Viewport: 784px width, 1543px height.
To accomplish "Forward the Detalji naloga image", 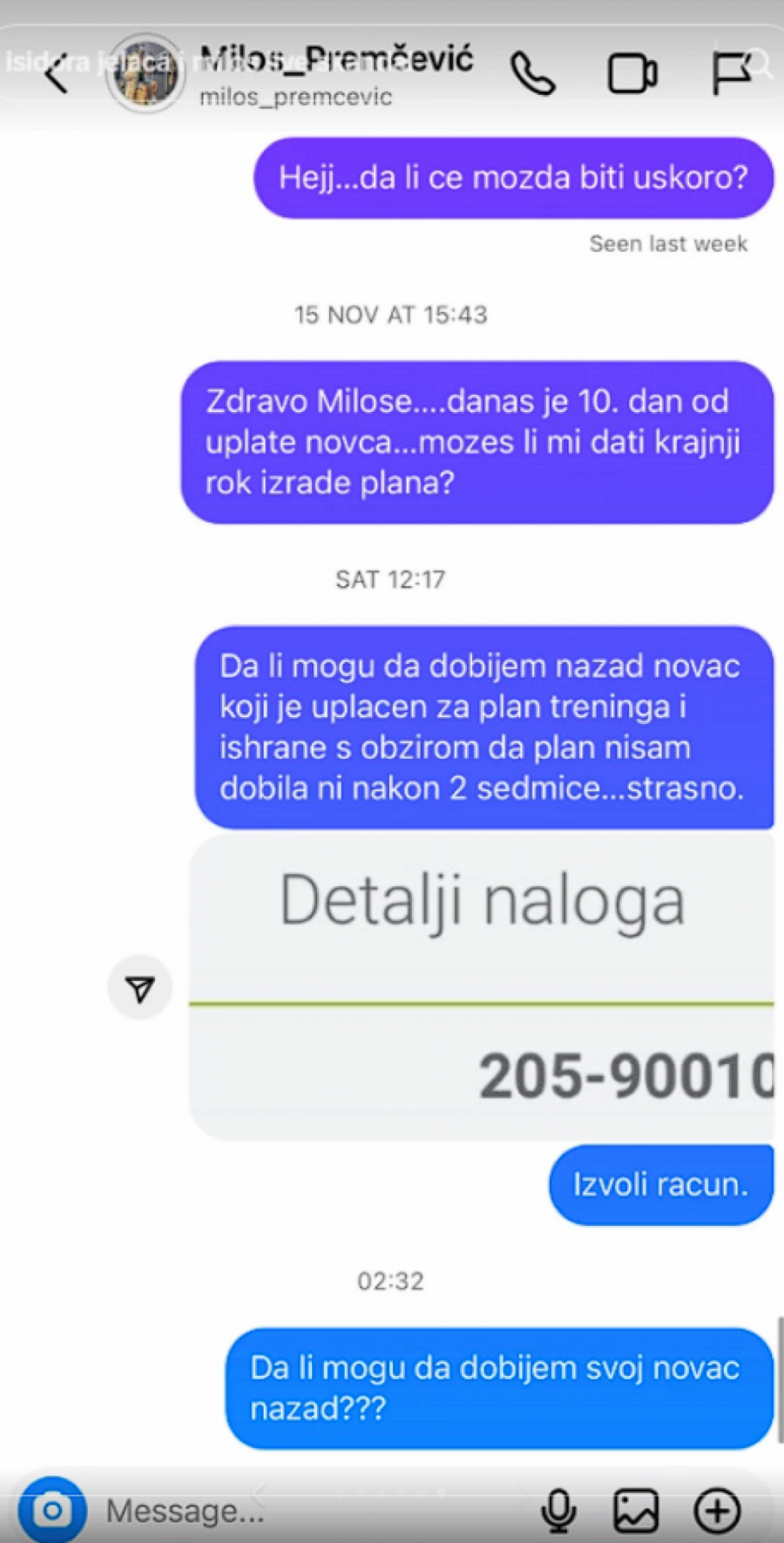I will pyautogui.click(x=140, y=988).
